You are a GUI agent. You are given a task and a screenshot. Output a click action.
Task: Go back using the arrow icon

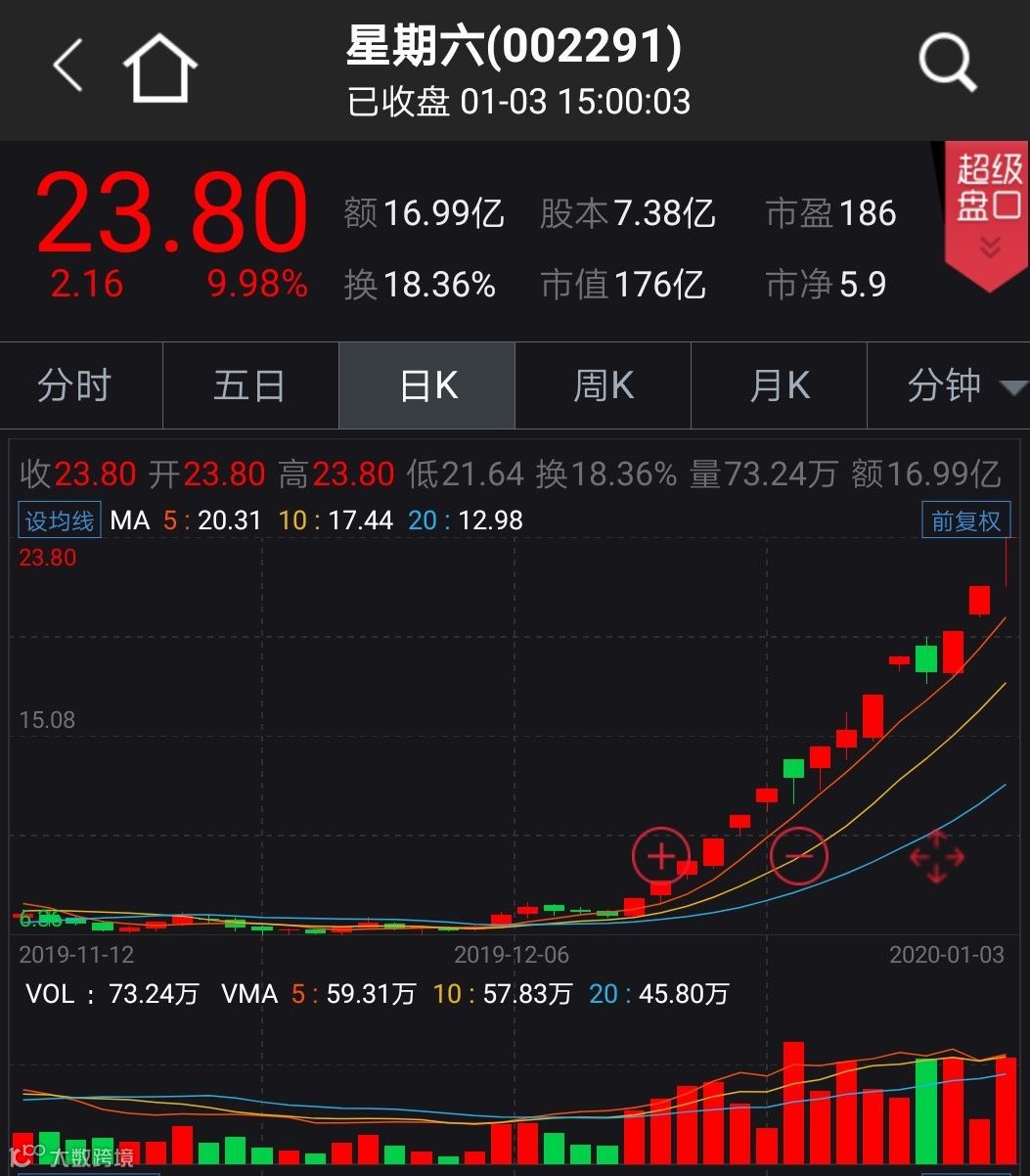coord(67,67)
